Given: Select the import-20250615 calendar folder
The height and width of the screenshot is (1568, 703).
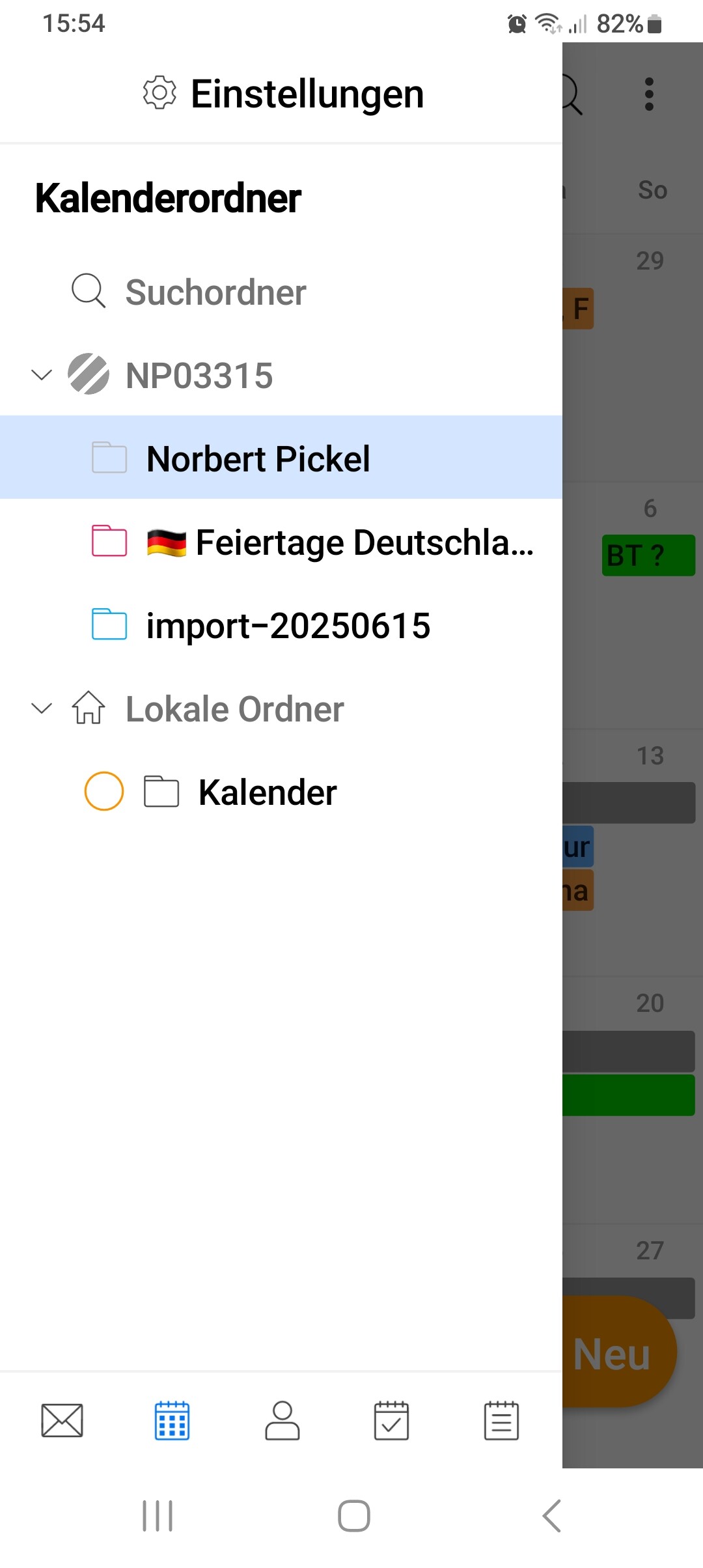Looking at the screenshot, I should (281, 625).
